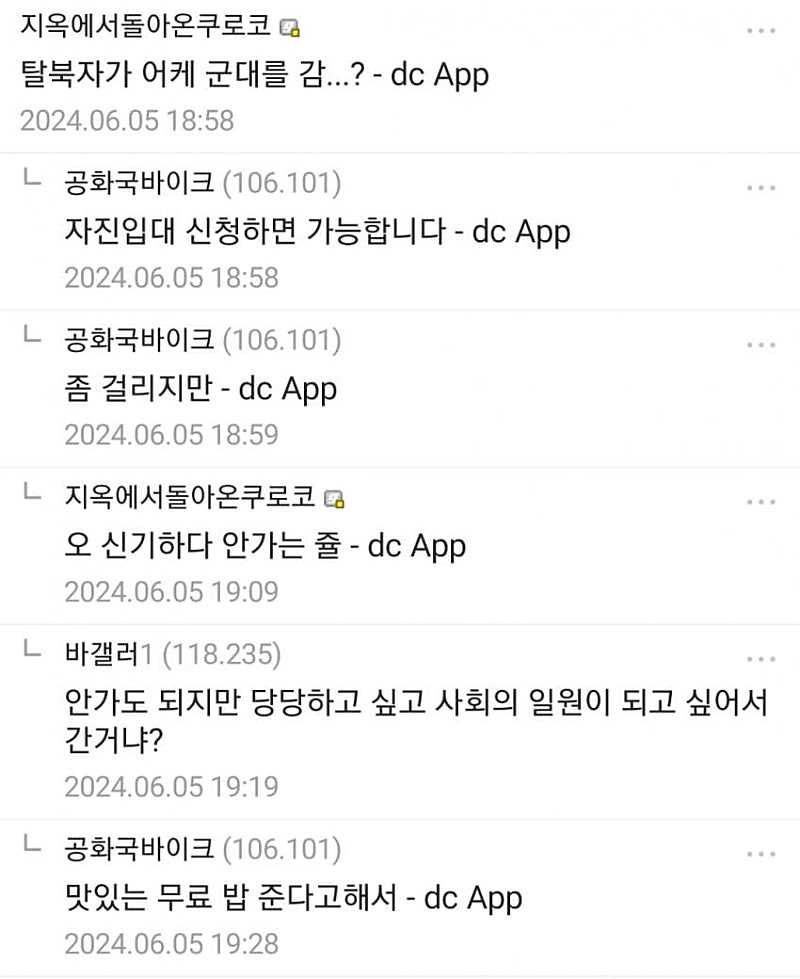Image resolution: width=800 pixels, height=979 pixels.
Task: Open the 지옥에서돌아온쿠로코 nickname on the top comment
Action: [146, 27]
